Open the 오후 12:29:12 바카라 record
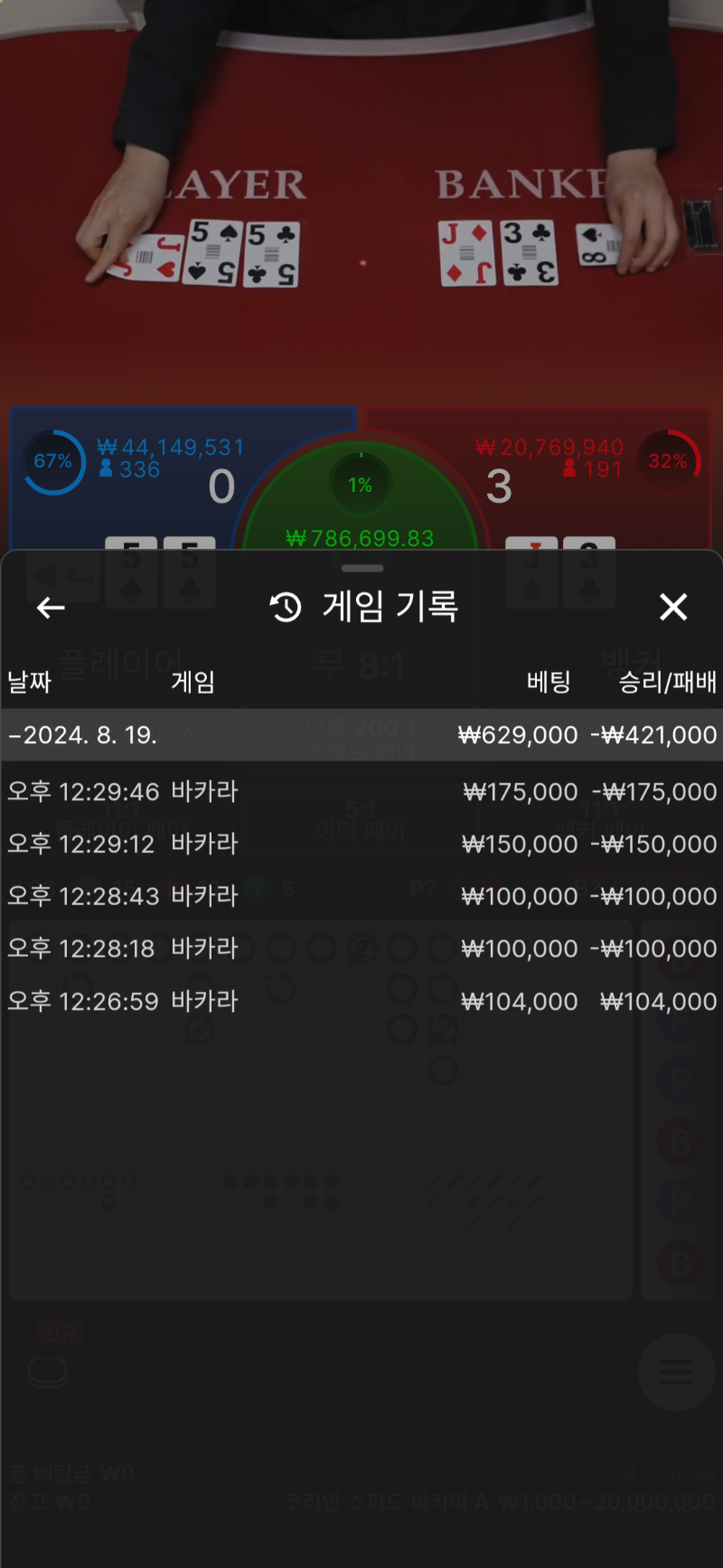The width and height of the screenshot is (723, 1568). (x=361, y=844)
